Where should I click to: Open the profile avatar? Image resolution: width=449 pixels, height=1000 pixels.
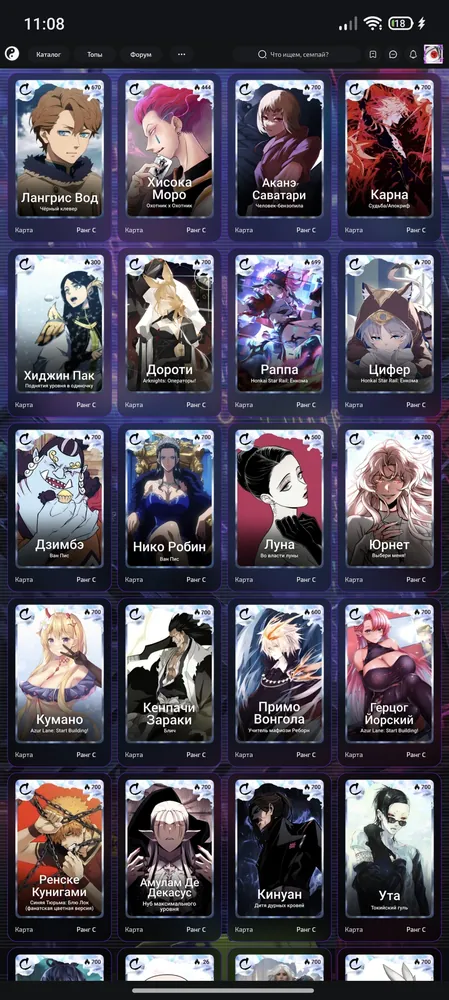pyautogui.click(x=433, y=54)
